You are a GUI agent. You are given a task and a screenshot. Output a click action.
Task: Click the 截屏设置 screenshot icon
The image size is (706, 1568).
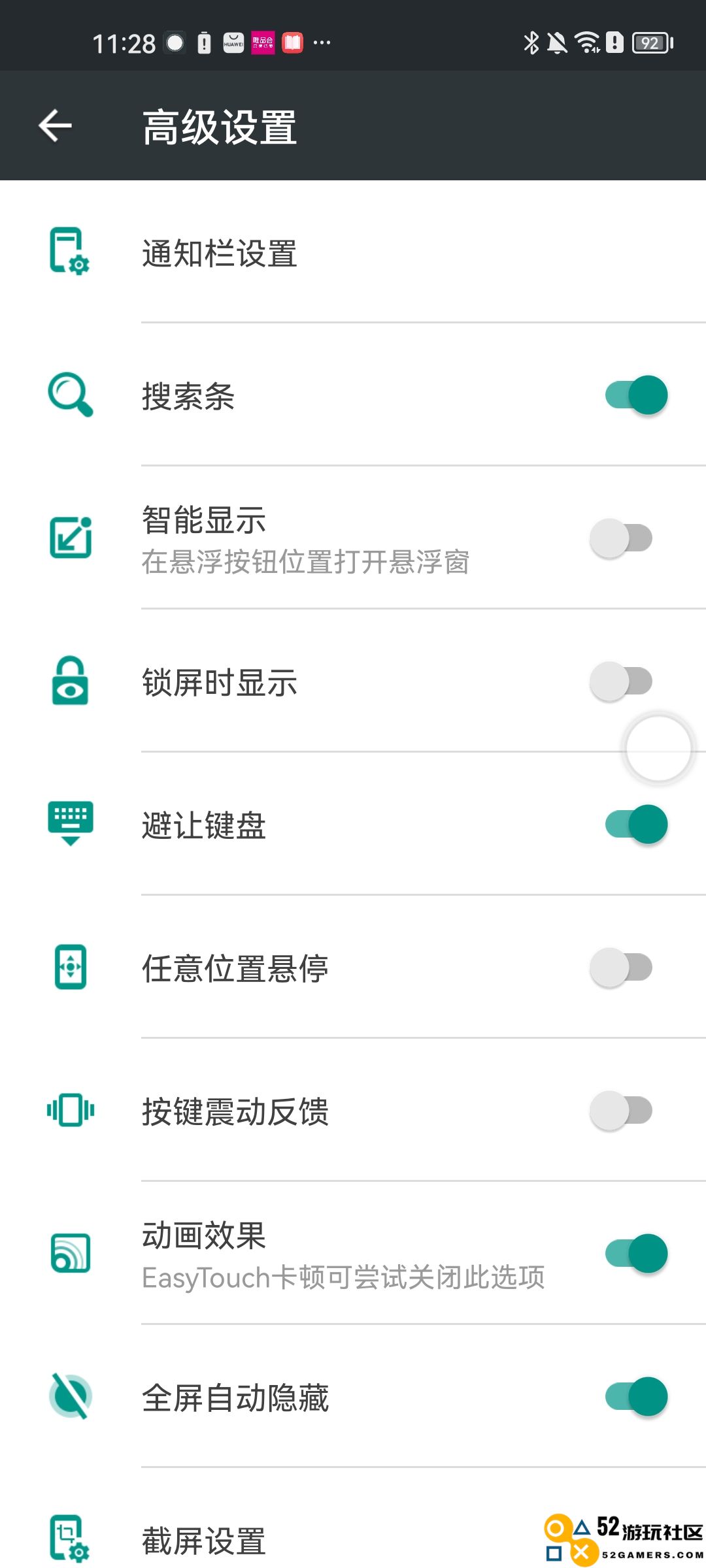click(69, 1537)
